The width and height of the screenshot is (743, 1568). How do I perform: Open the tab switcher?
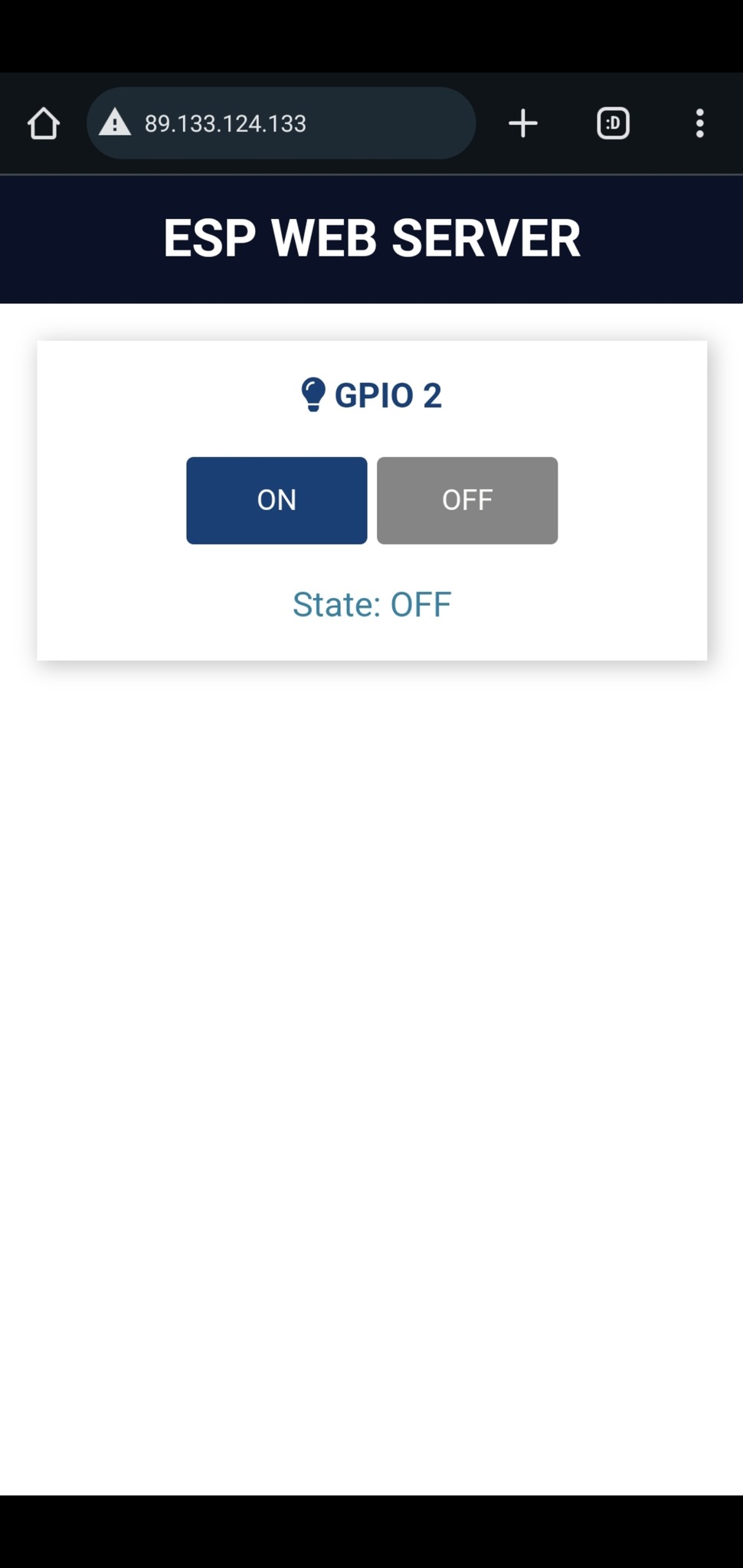coord(613,123)
